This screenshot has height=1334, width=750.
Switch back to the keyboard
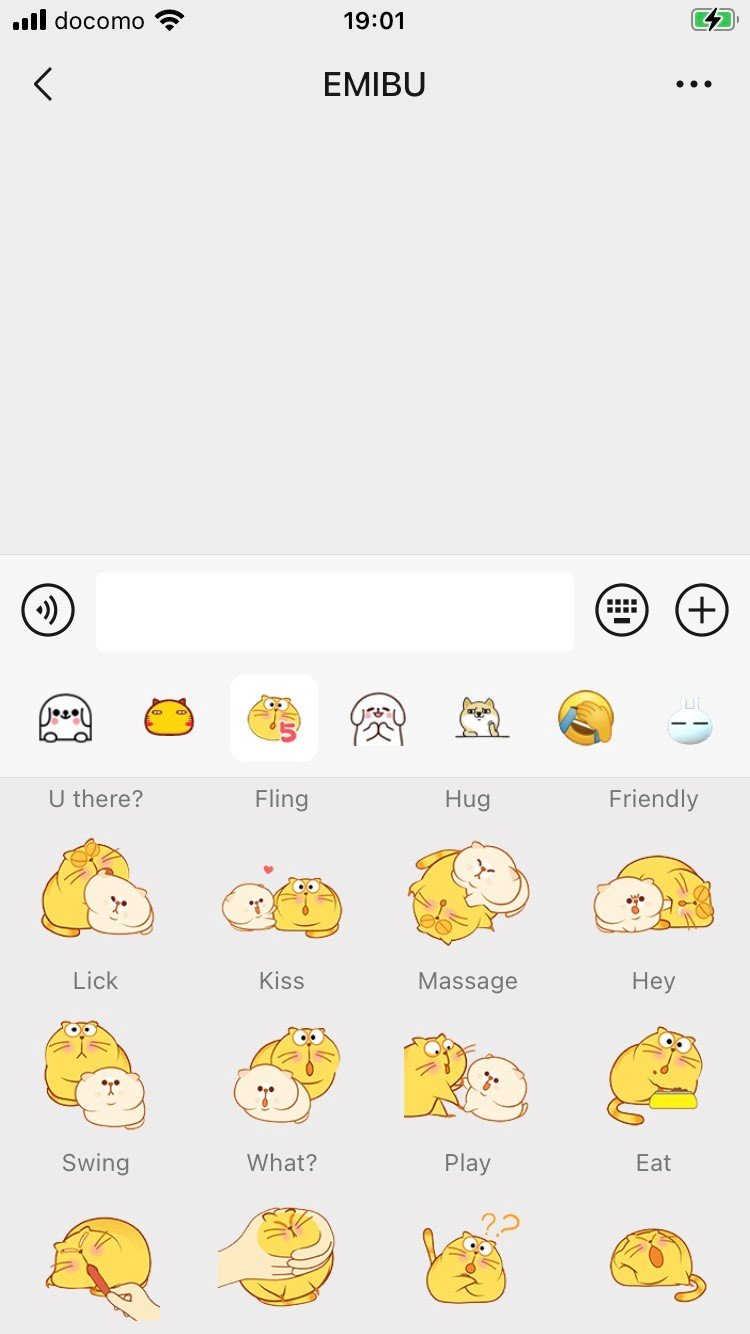click(x=622, y=610)
